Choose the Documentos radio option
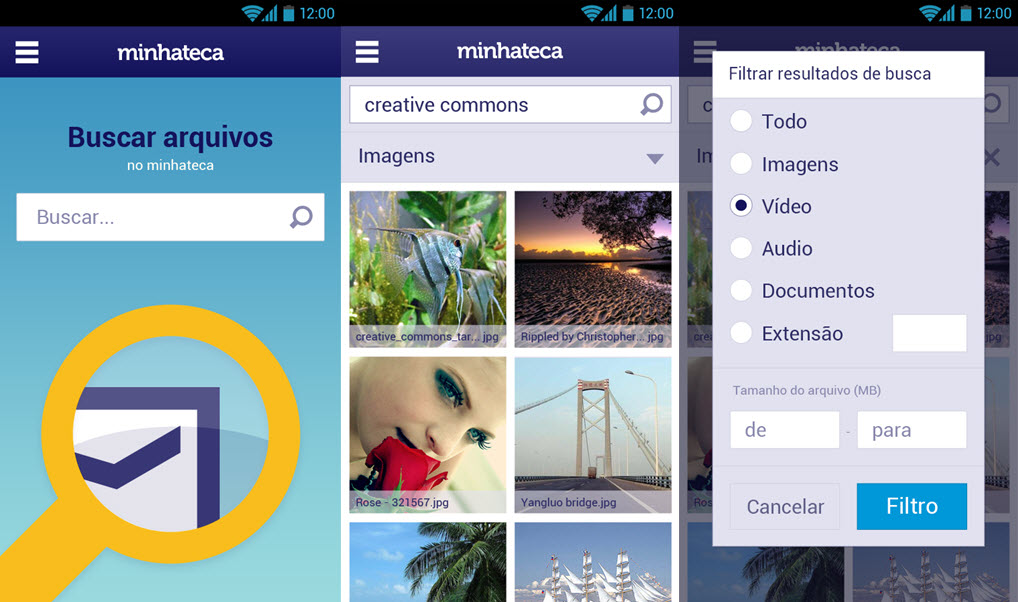 741,291
